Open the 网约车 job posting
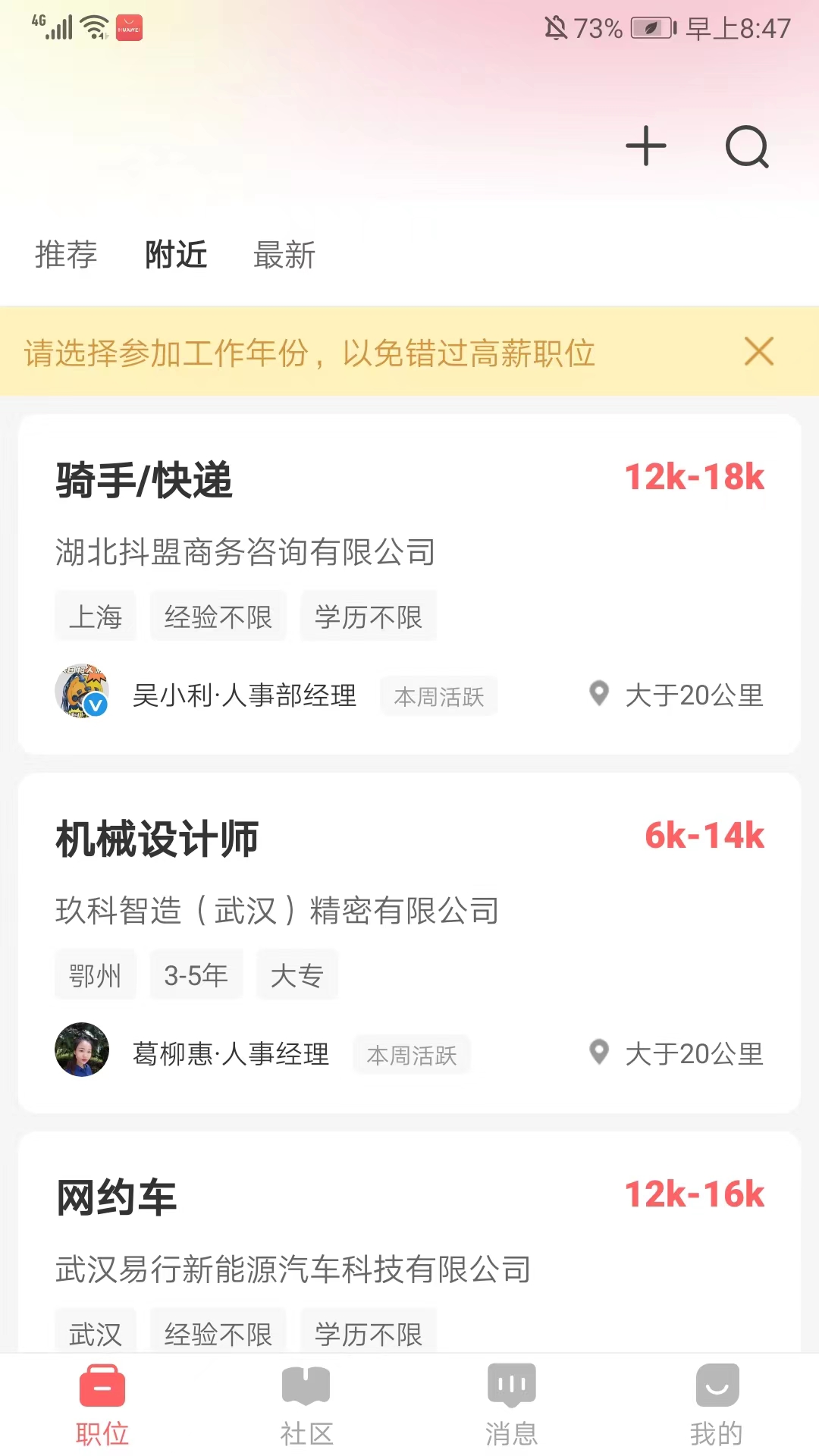The image size is (819, 1456). coord(409,1244)
